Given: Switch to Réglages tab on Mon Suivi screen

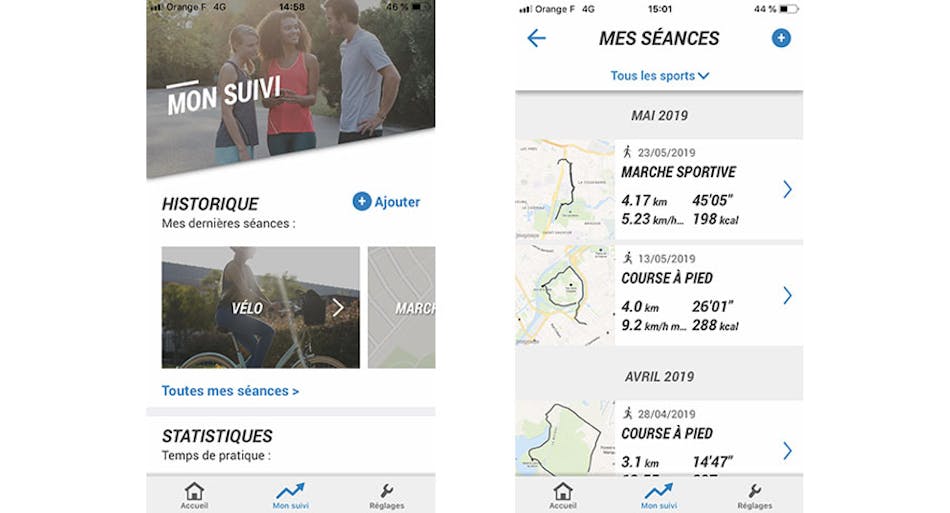Looking at the screenshot, I should pyautogui.click(x=386, y=495).
